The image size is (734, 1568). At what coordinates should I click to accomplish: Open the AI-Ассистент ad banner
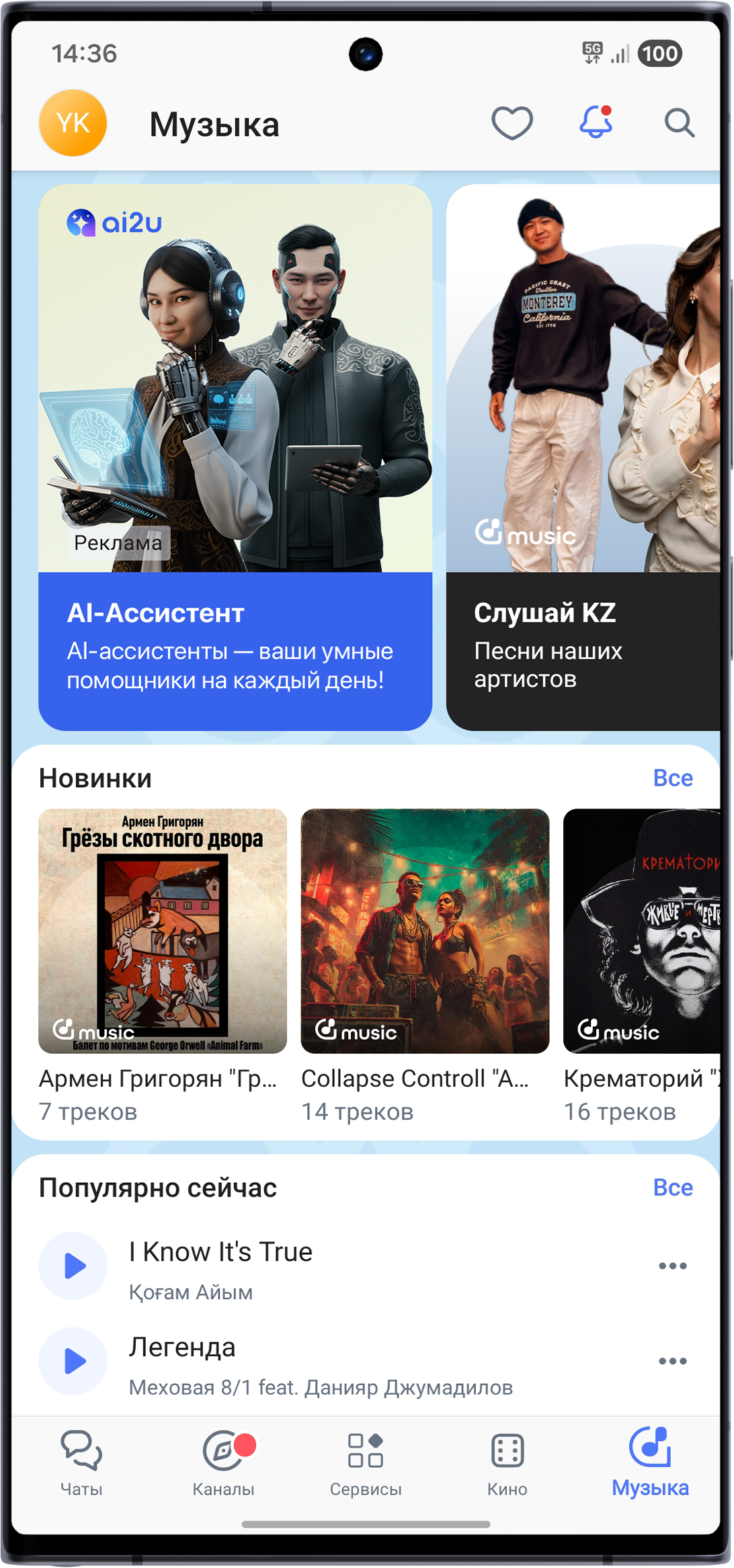point(235,457)
